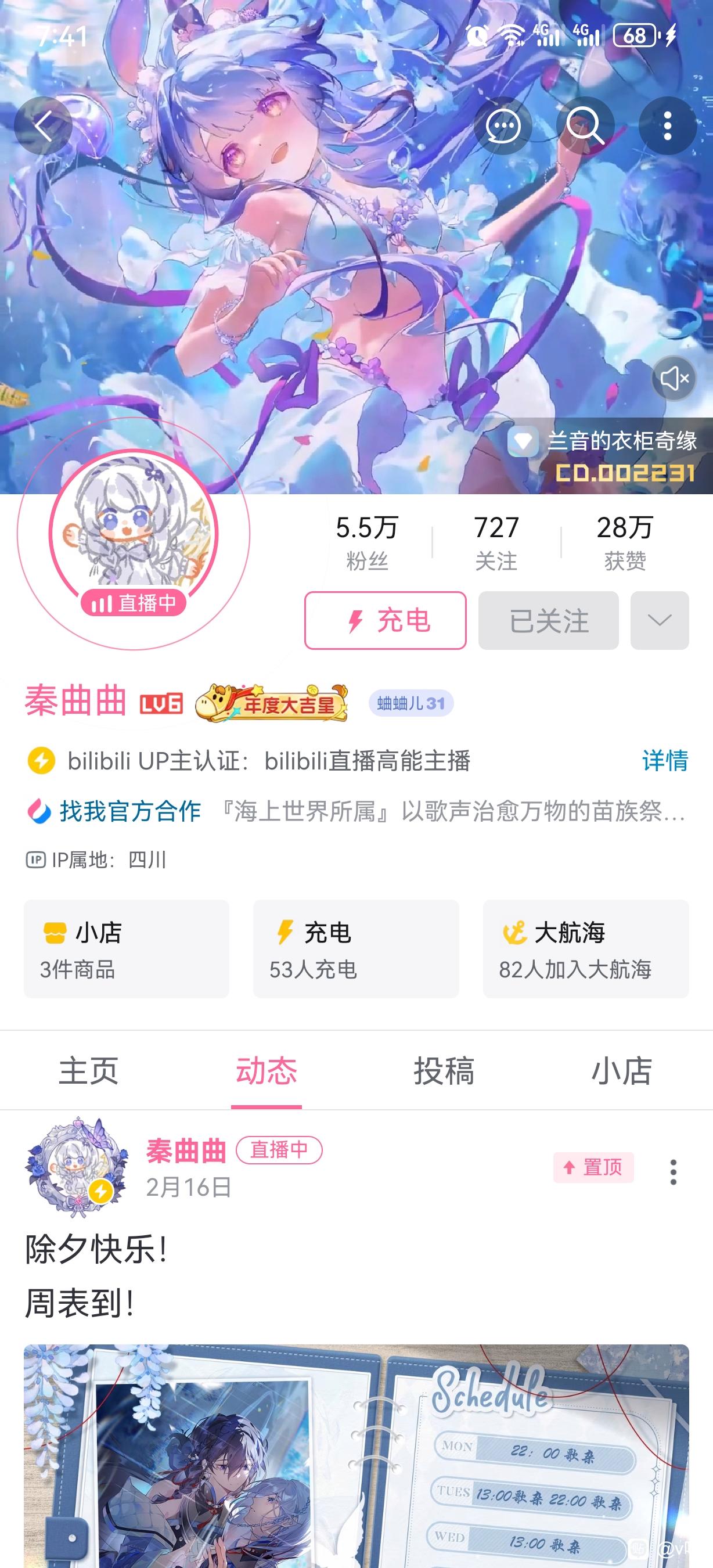Open the search magnifier icon
Image resolution: width=713 pixels, height=1568 pixels.
pos(585,126)
